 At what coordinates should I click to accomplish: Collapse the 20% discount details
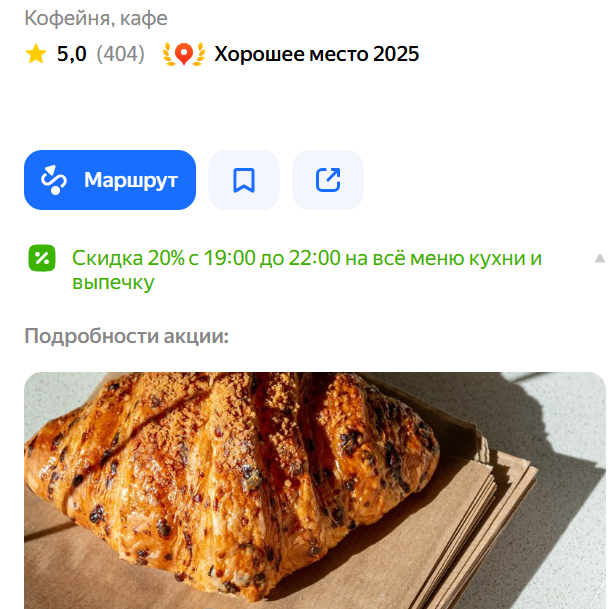[x=599, y=258]
